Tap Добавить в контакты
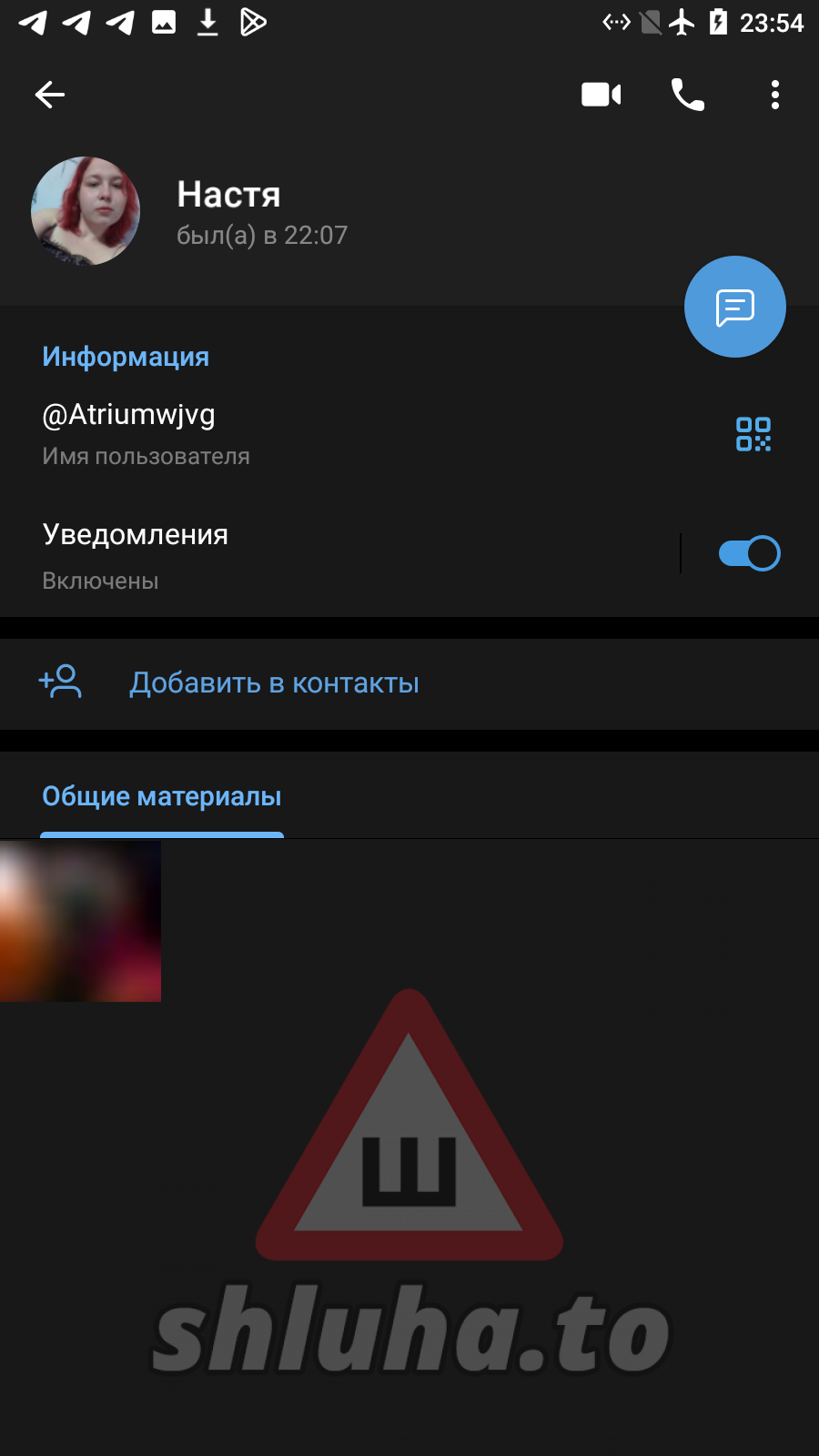This screenshot has height=1456, width=819. (x=273, y=682)
